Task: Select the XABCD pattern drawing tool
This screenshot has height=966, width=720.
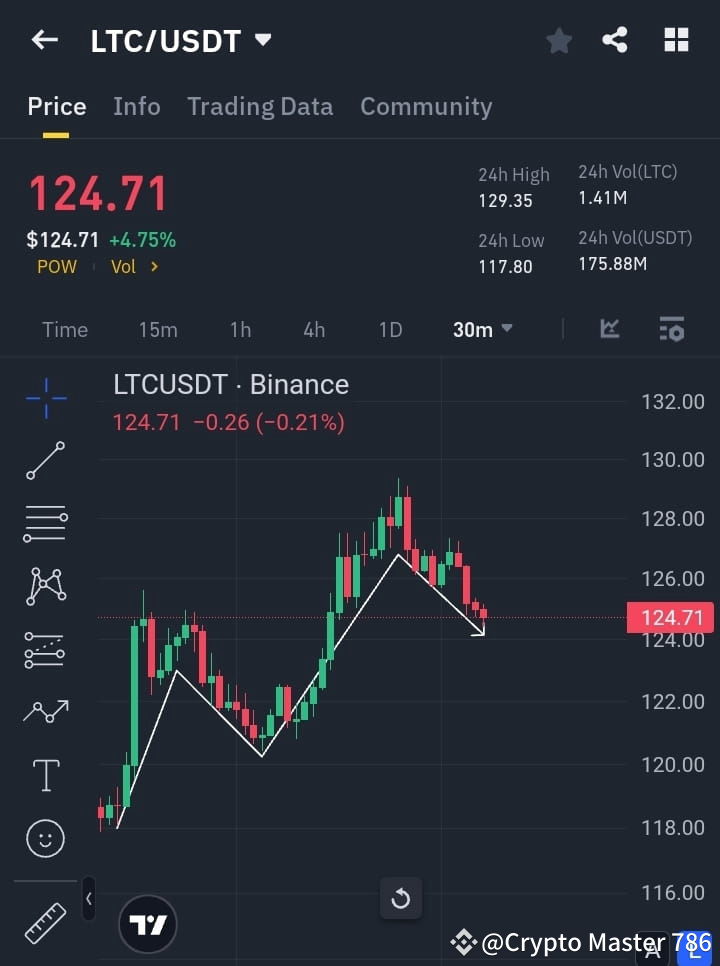Action: click(x=45, y=587)
